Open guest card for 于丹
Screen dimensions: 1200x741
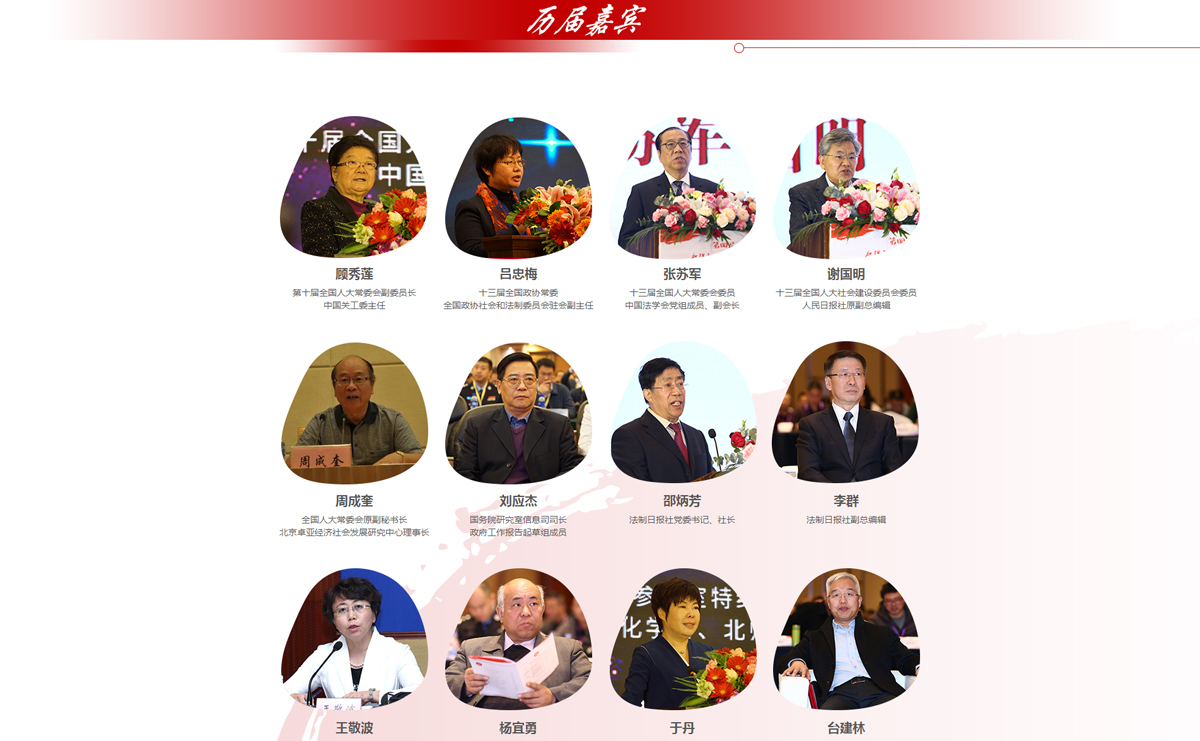tap(682, 640)
